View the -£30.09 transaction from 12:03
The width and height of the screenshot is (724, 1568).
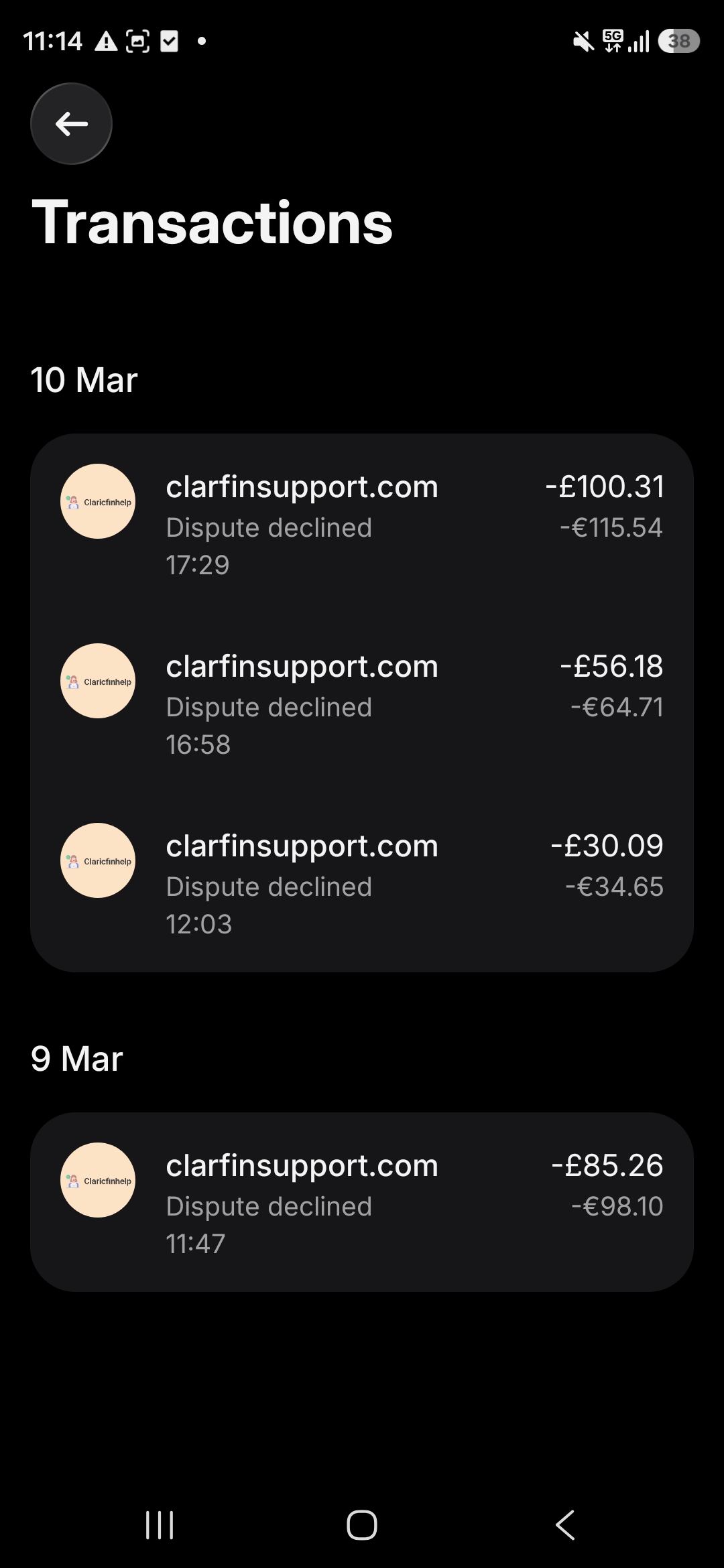362,883
